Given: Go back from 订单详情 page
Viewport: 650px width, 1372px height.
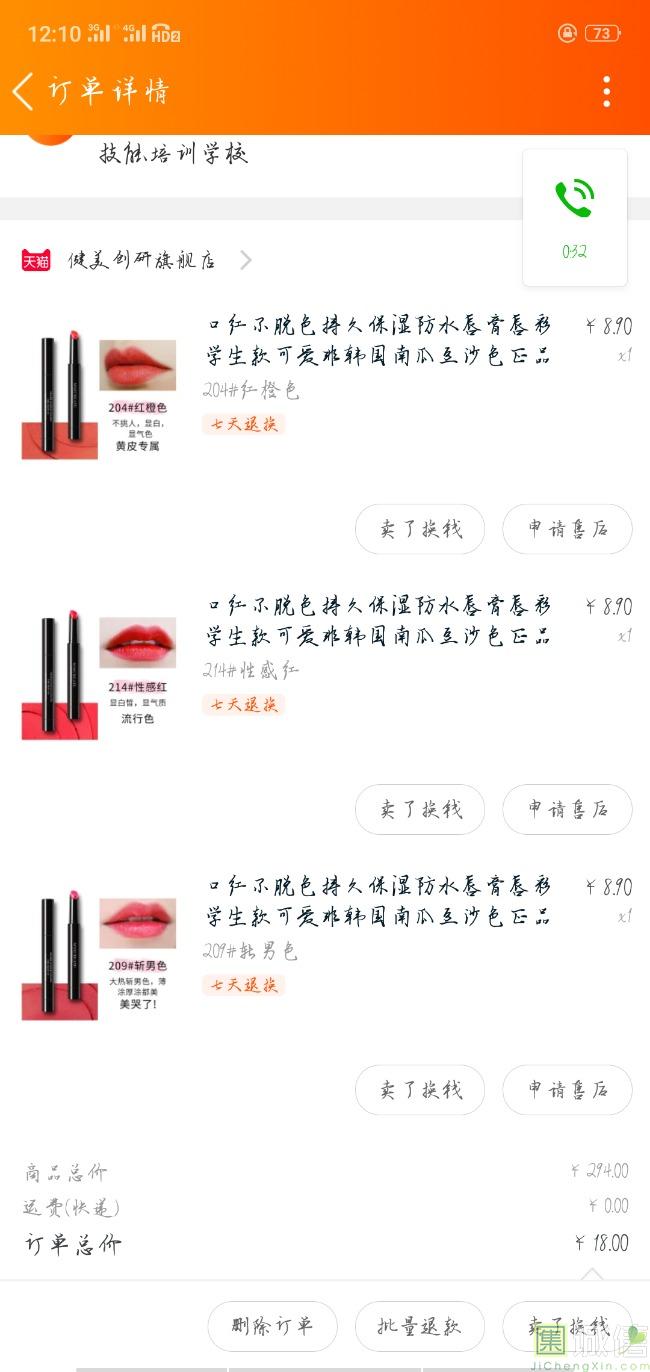Looking at the screenshot, I should [24, 91].
